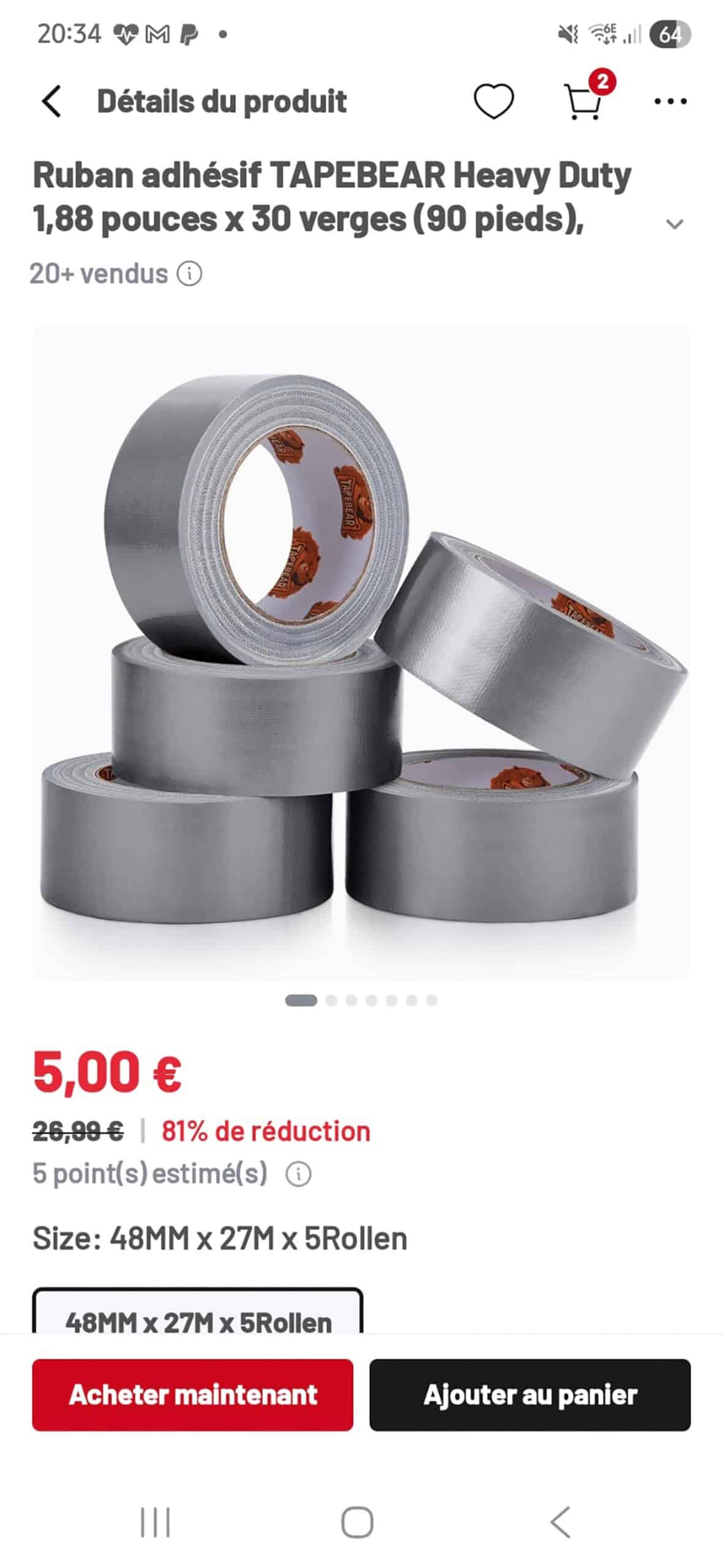The height and width of the screenshot is (1568, 723).
Task: Add product to wishlist heart
Action: click(493, 101)
